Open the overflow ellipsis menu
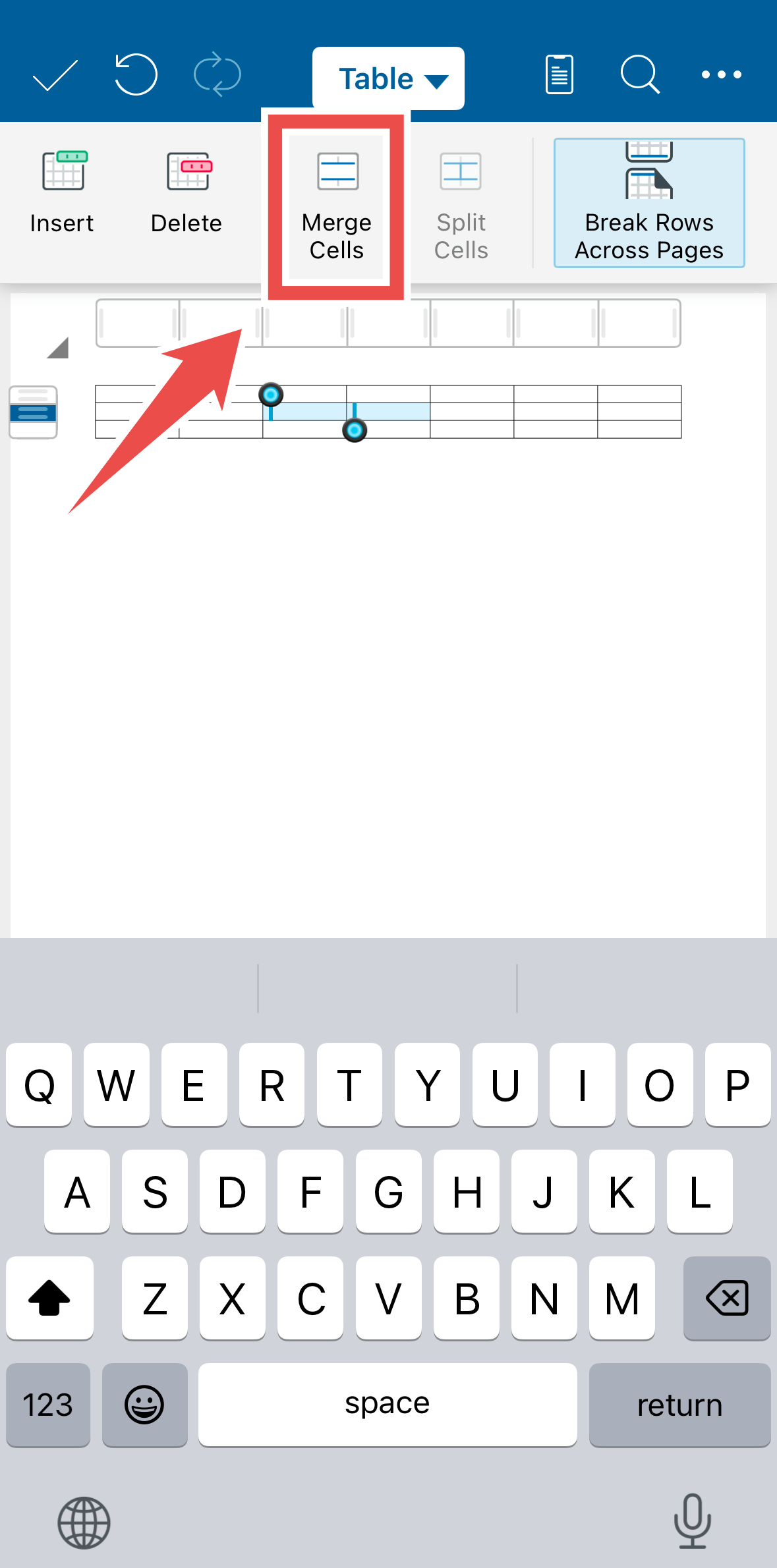 pos(720,75)
